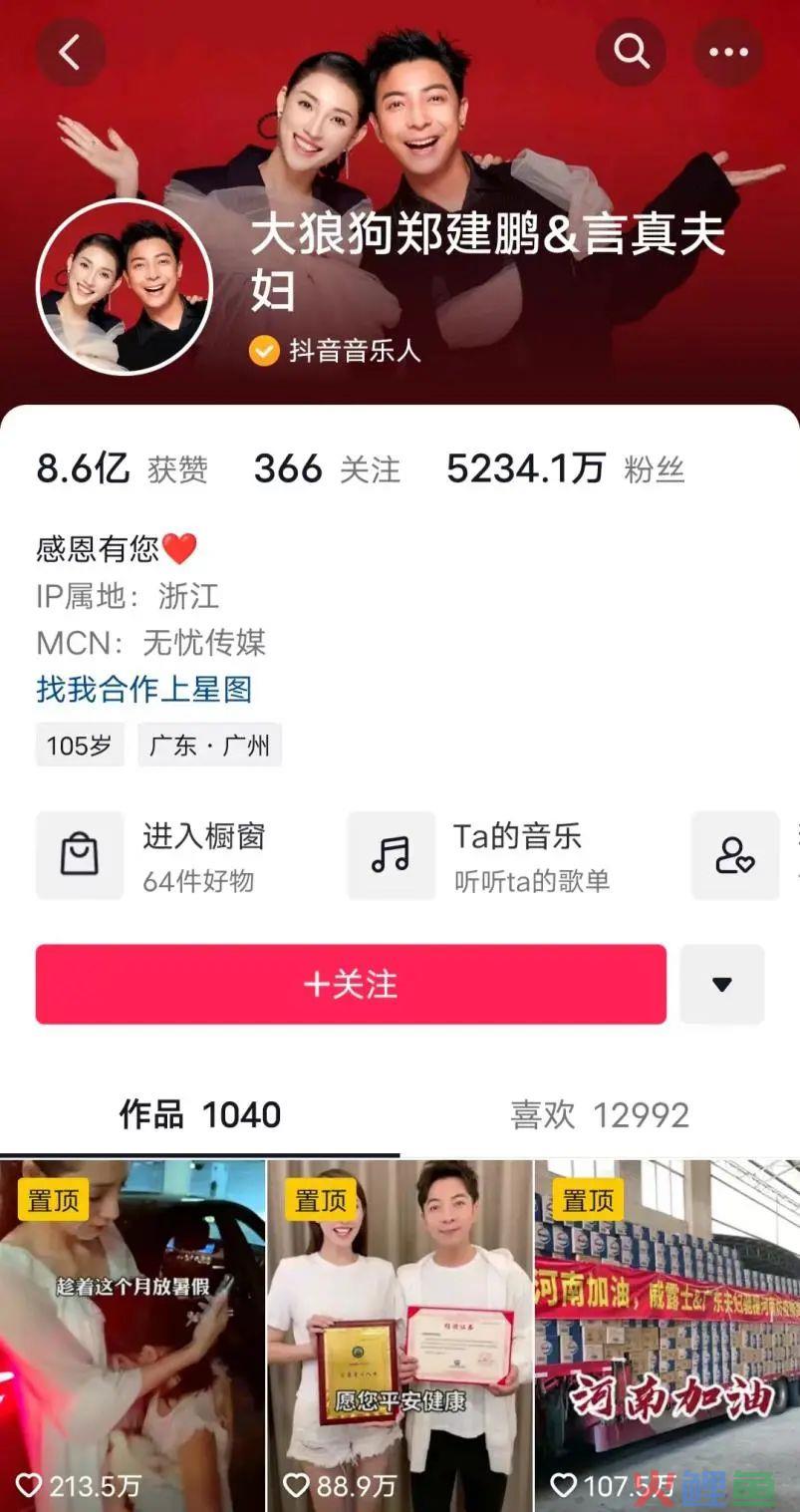This screenshot has width=800, height=1512.
Task: Open the 5234.1万 粉丝 followers list
Action: point(565,468)
